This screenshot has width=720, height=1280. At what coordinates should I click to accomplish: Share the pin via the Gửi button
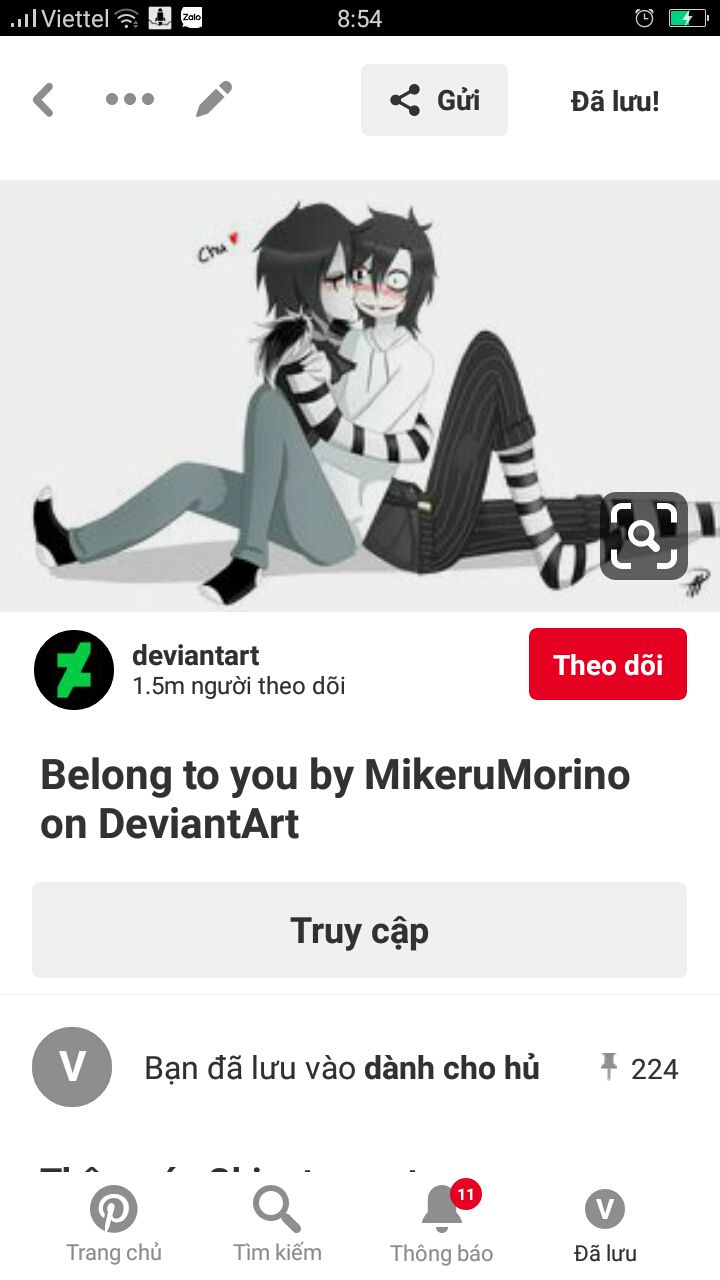(x=434, y=100)
